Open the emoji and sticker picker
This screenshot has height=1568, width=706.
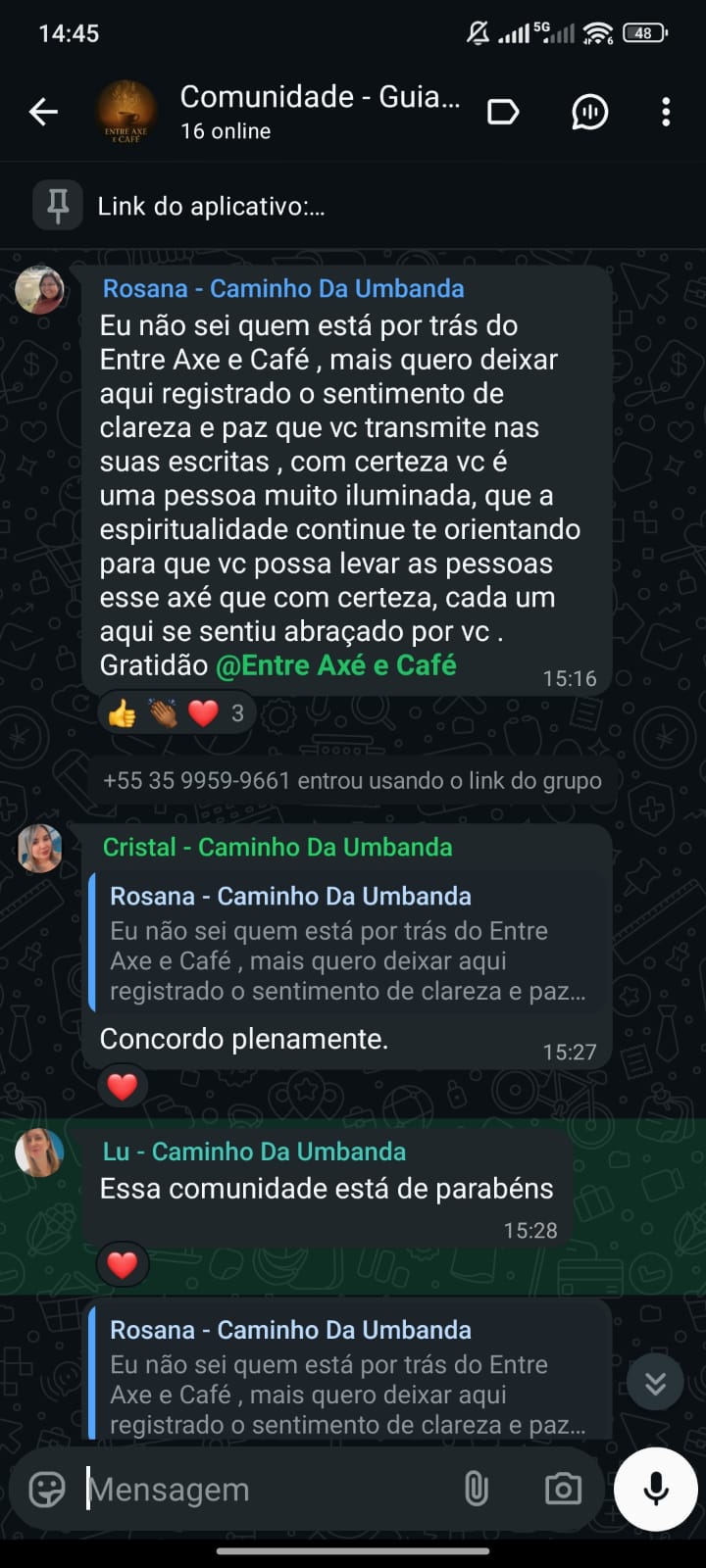pos(47,1490)
